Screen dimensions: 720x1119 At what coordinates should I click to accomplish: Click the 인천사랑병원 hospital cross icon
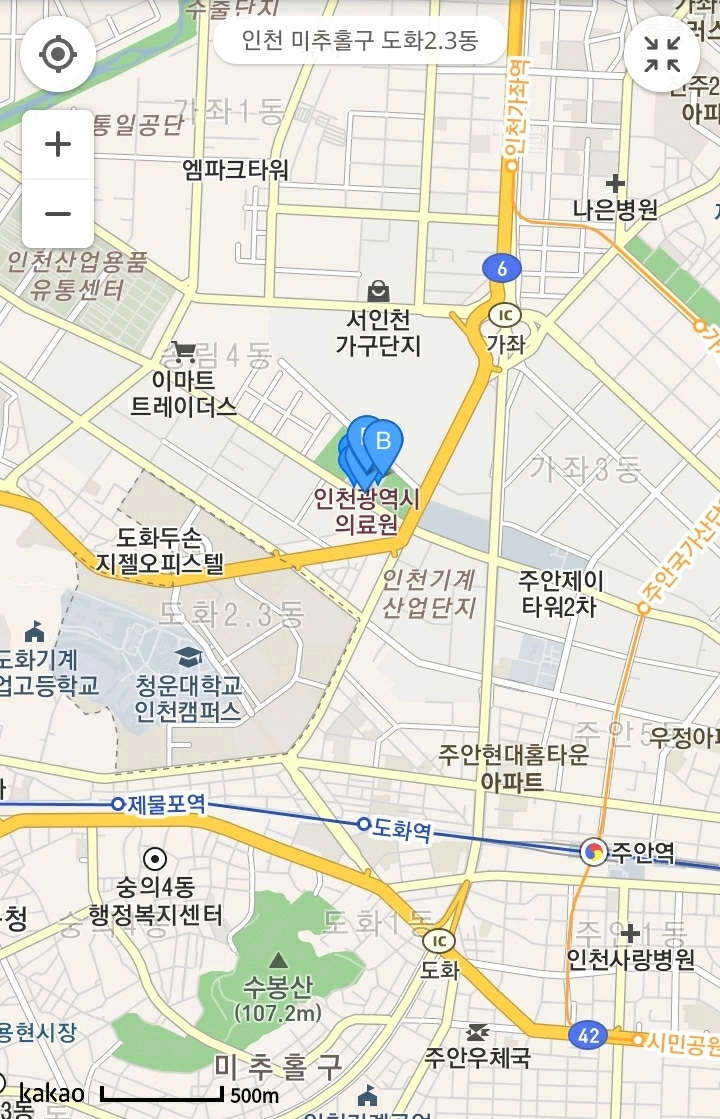(630, 935)
